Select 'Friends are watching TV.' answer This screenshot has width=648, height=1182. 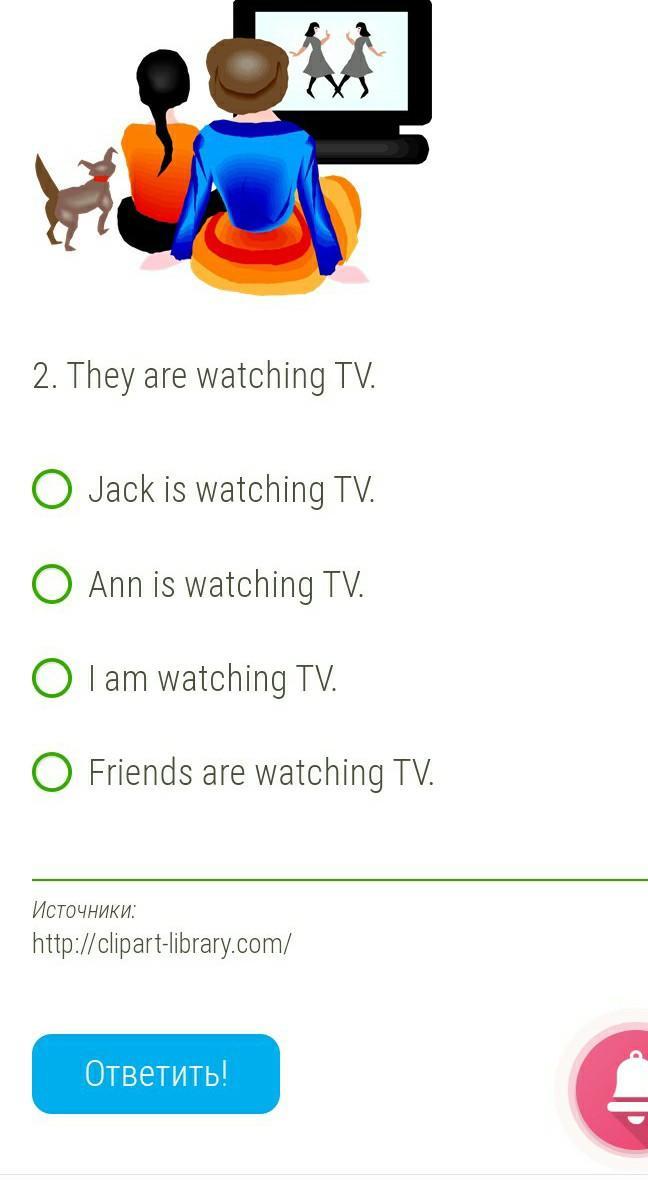click(x=52, y=772)
